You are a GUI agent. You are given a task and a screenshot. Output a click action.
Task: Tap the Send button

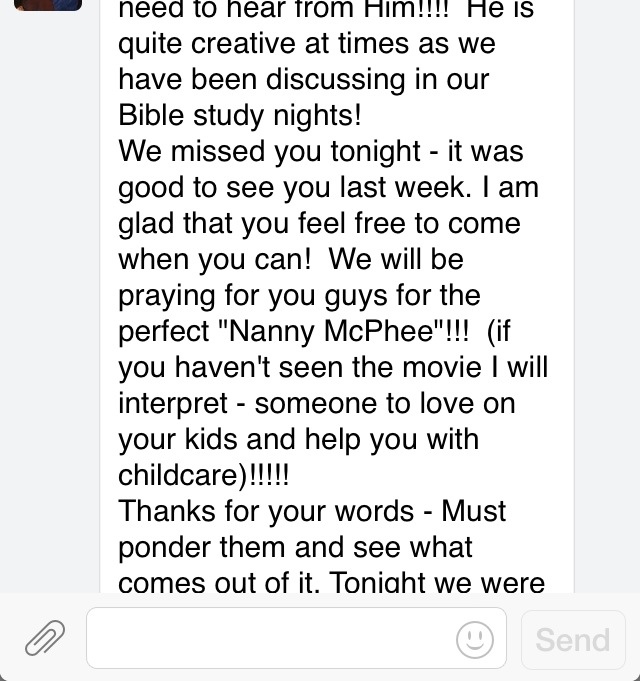573,640
